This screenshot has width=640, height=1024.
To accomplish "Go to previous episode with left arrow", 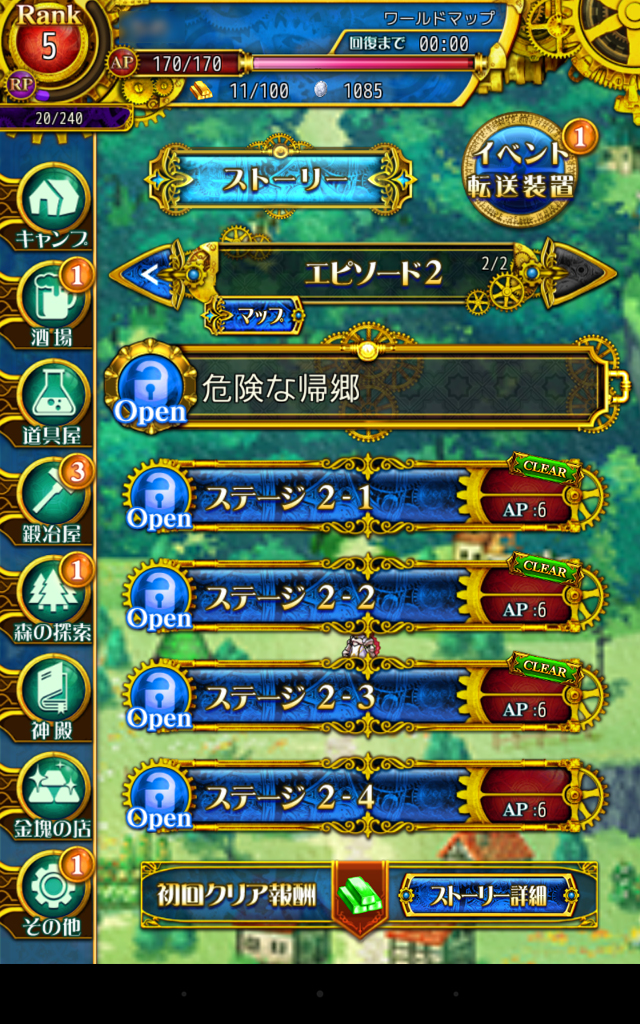I will (x=150, y=273).
